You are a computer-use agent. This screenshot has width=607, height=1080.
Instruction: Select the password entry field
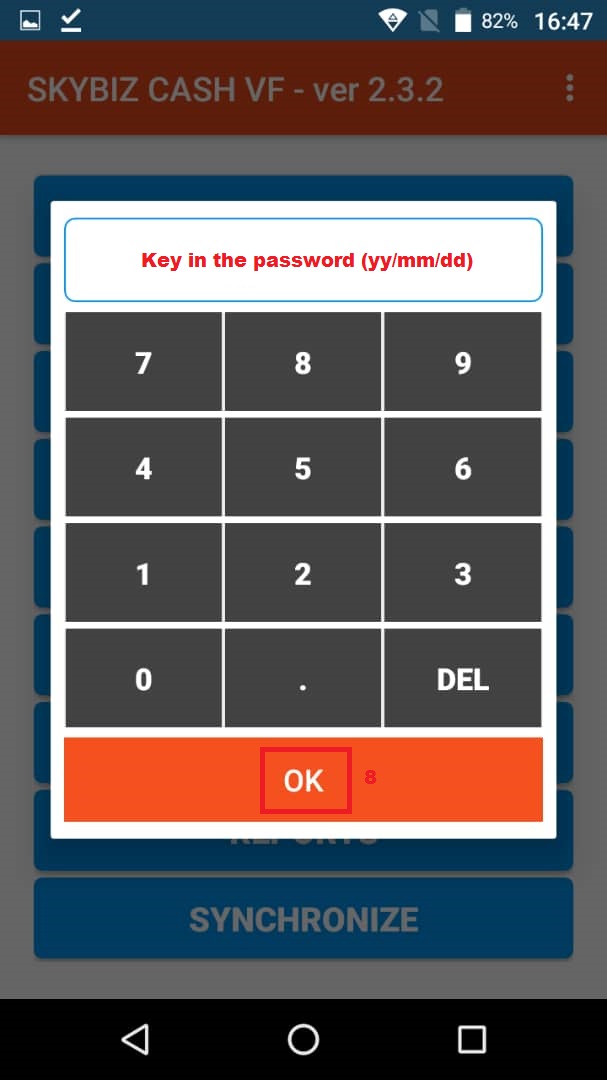(x=303, y=260)
